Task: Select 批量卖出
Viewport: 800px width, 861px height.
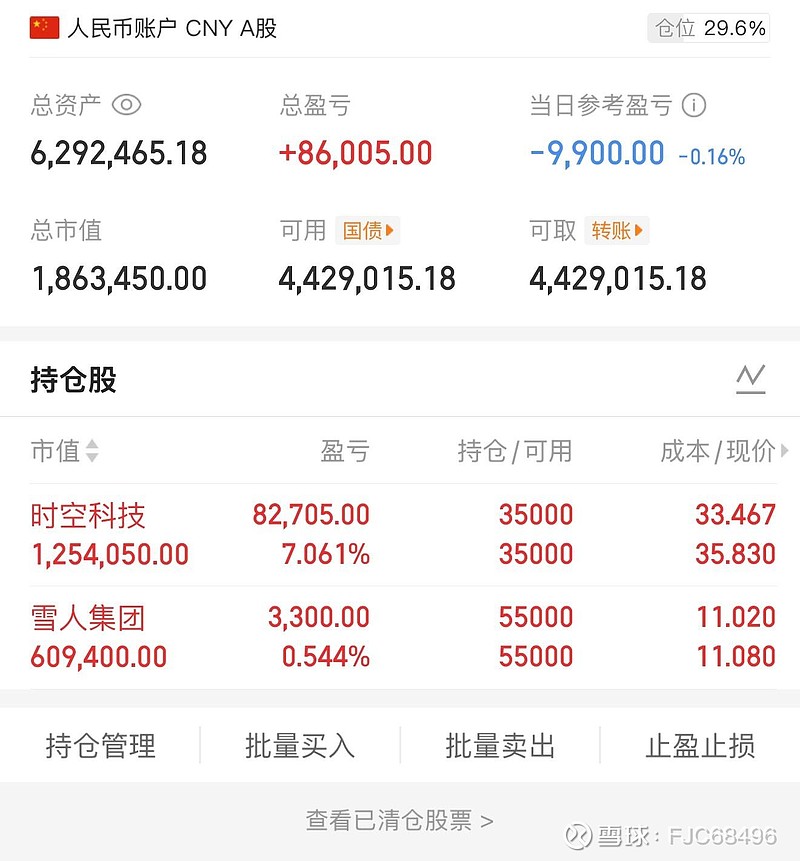Action: tap(500, 746)
